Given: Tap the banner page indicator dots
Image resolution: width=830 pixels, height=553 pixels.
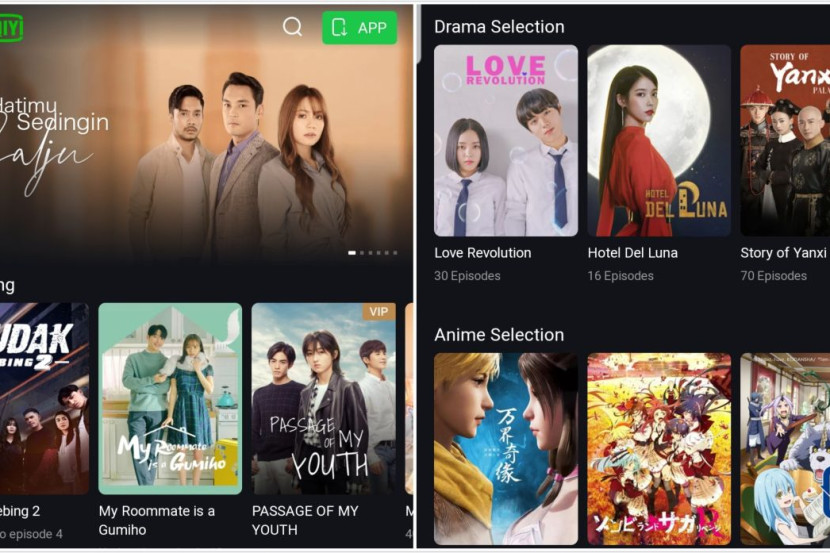Looking at the screenshot, I should coord(373,253).
